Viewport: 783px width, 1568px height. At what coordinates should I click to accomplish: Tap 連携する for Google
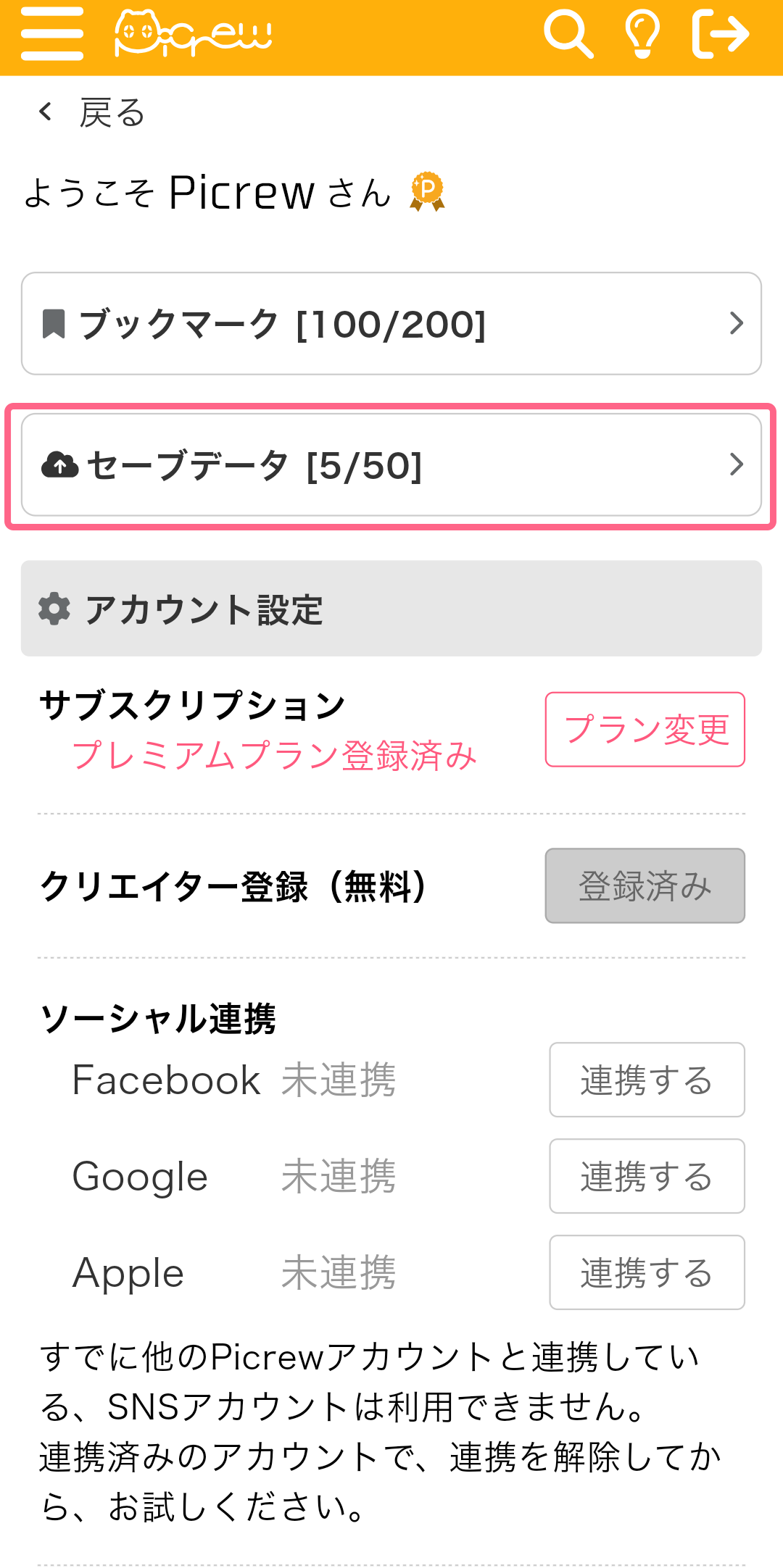647,1176
